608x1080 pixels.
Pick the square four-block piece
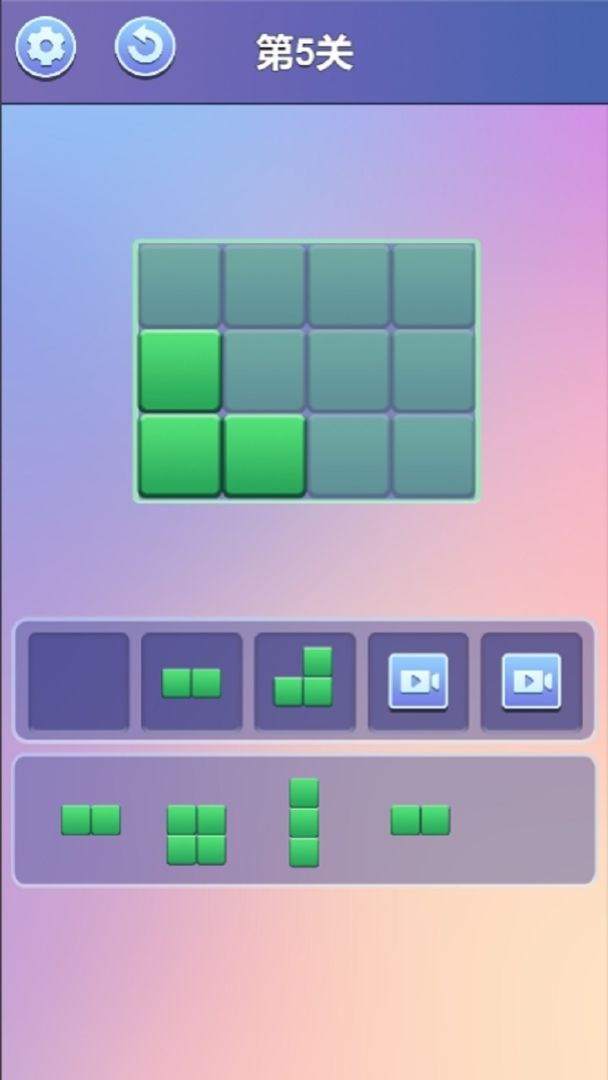pyautogui.click(x=196, y=835)
